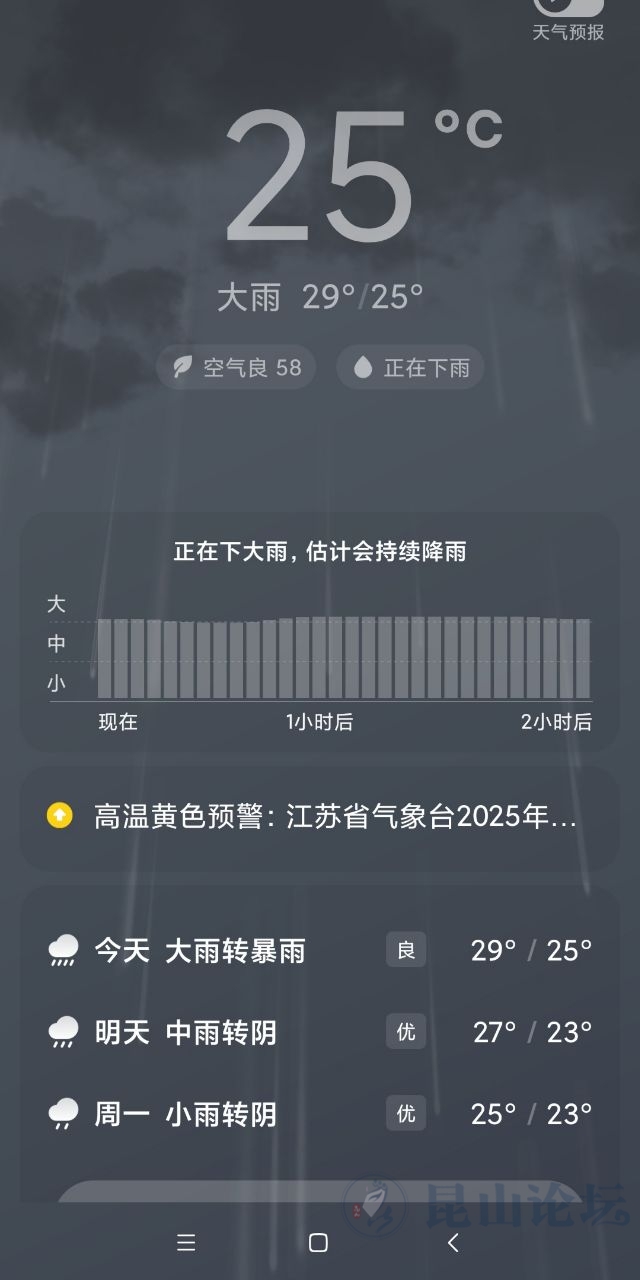This screenshot has width=640, height=1280.
Task: View the 高温黄色预警 warning details
Action: pyautogui.click(x=320, y=817)
